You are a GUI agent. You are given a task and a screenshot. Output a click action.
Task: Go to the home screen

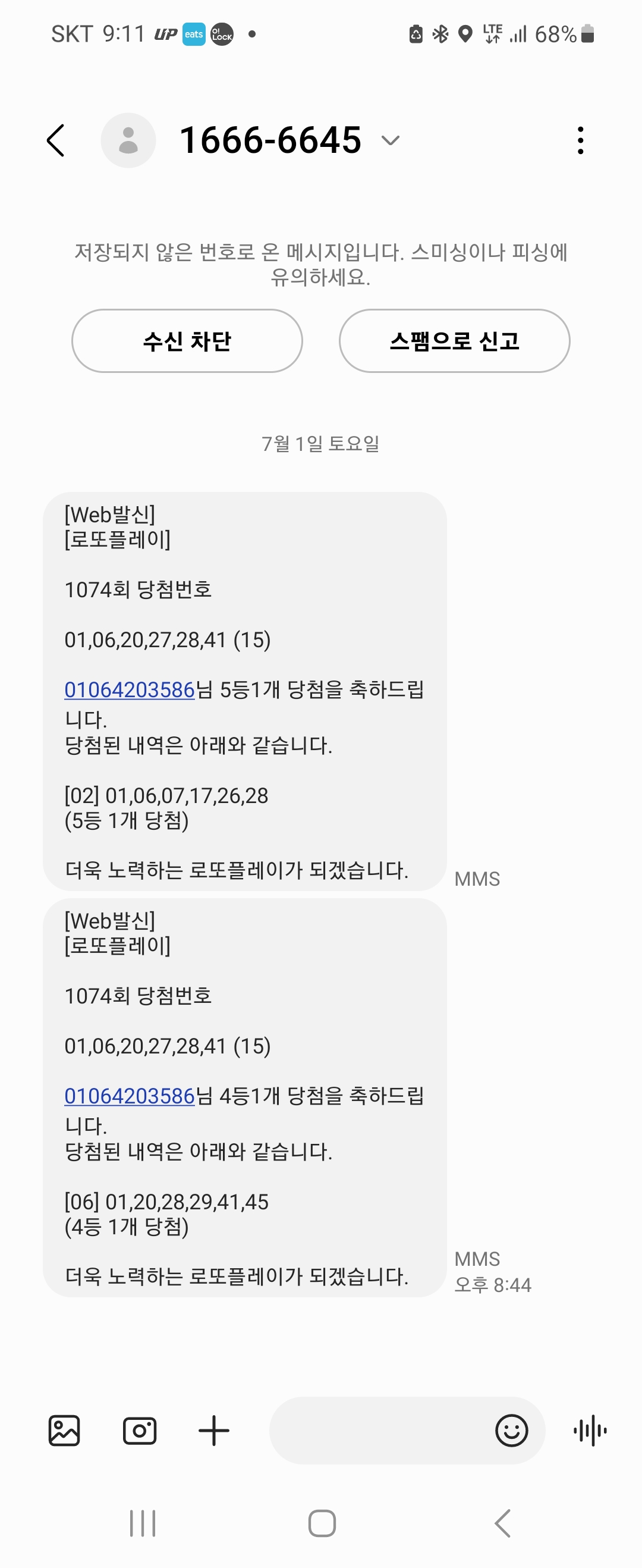coord(322,1523)
